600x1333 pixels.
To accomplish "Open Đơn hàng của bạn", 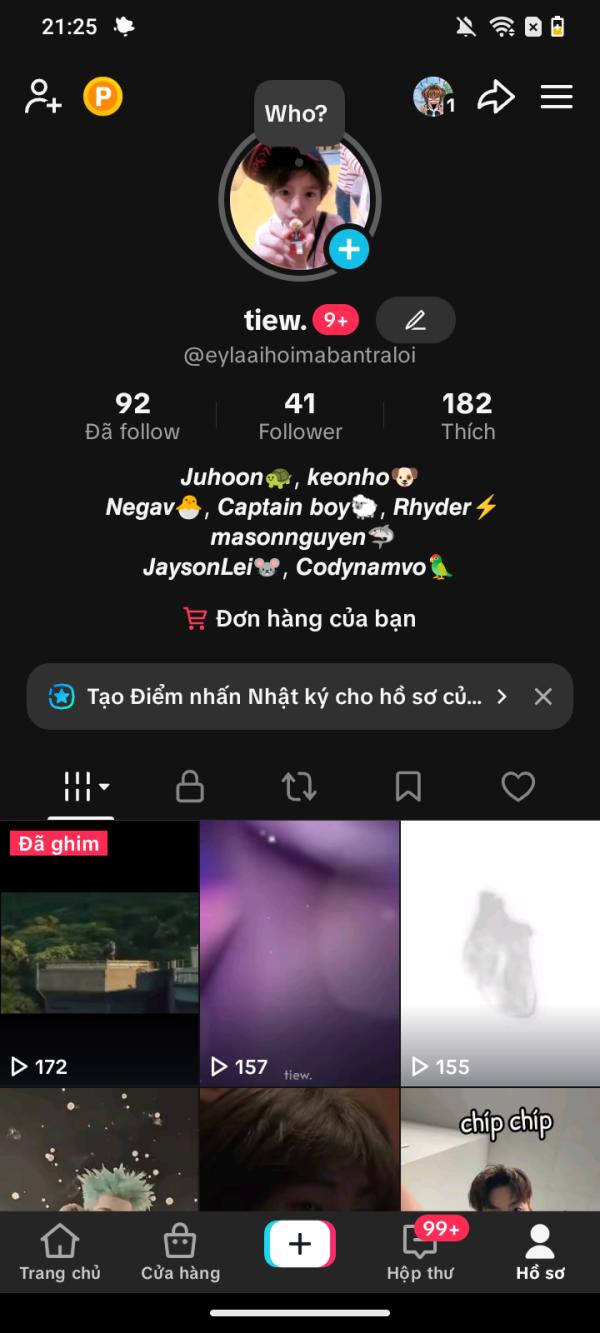I will (300, 619).
